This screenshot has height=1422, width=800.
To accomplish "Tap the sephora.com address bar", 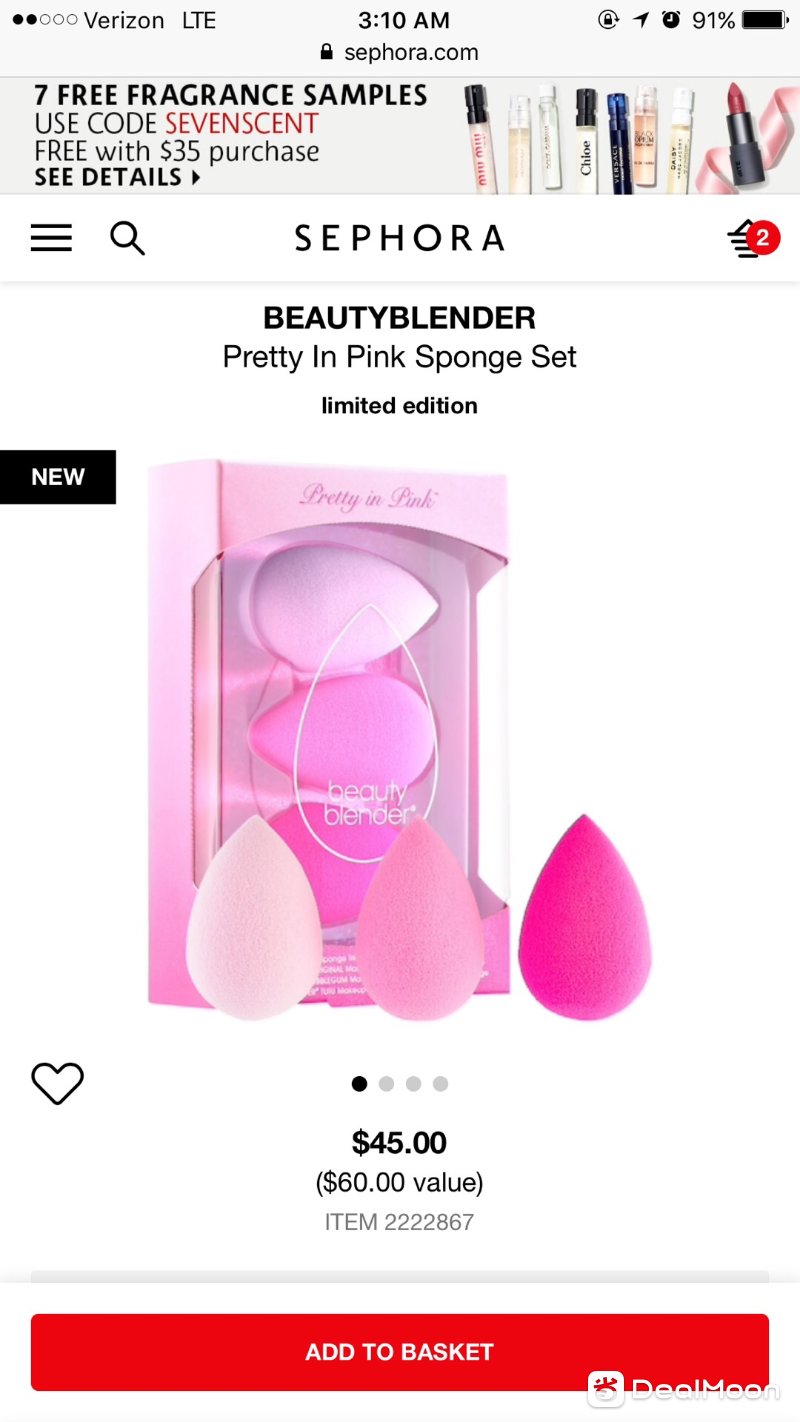I will pyautogui.click(x=400, y=52).
